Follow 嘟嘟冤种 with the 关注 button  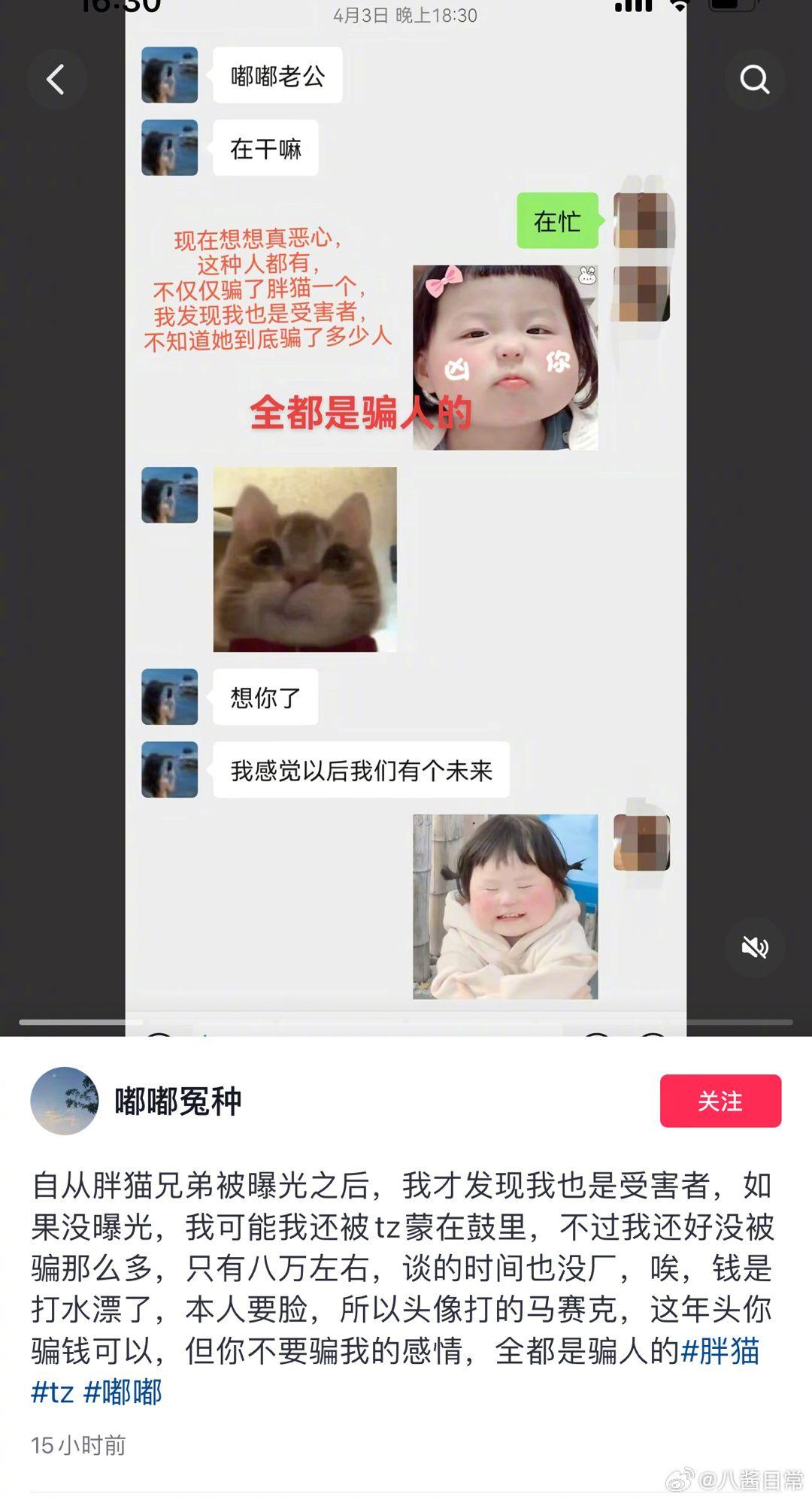pyautogui.click(x=720, y=1101)
